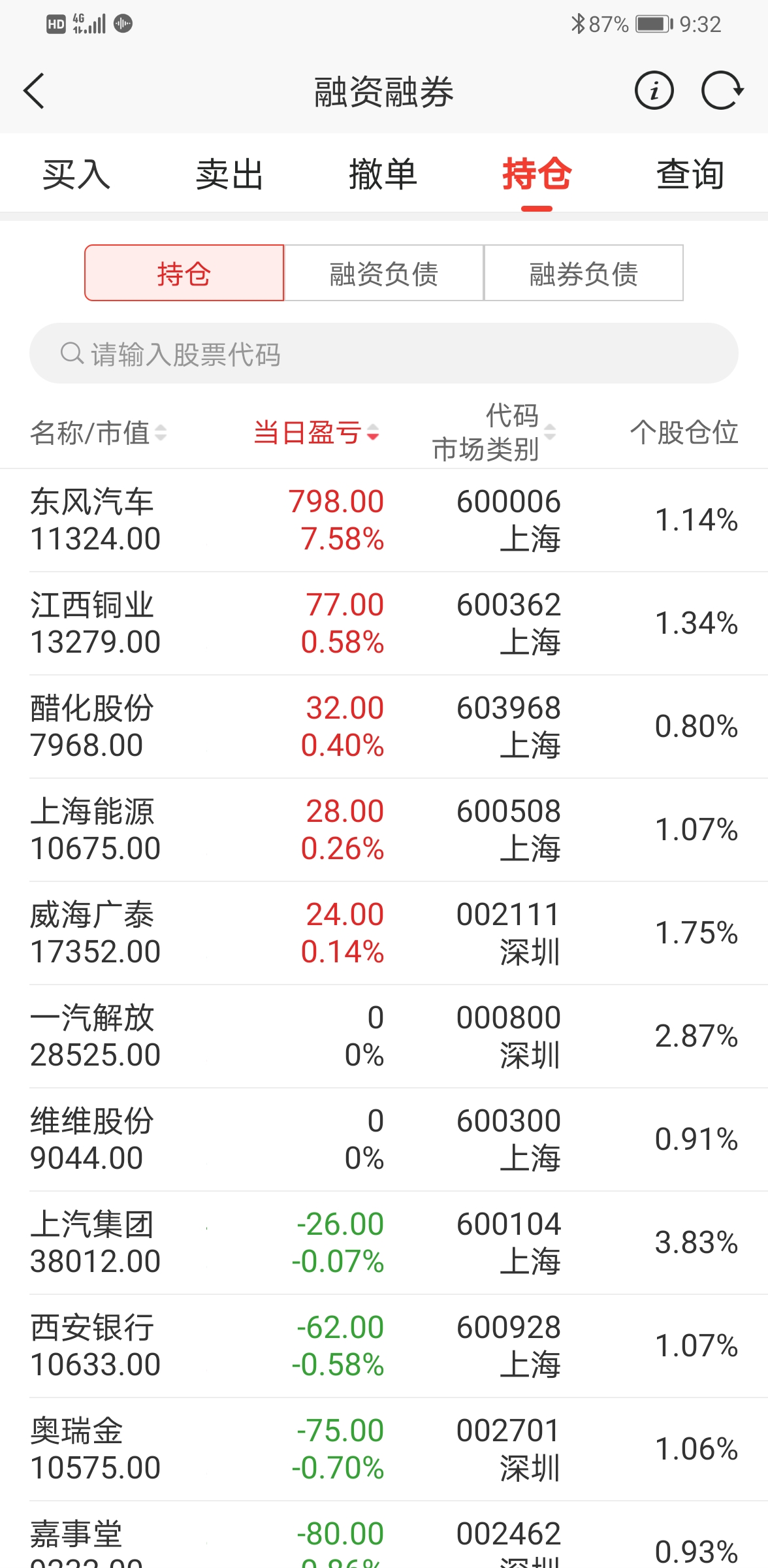Sort by 代码 市场类别 column
The width and height of the screenshot is (768, 1568).
[494, 432]
